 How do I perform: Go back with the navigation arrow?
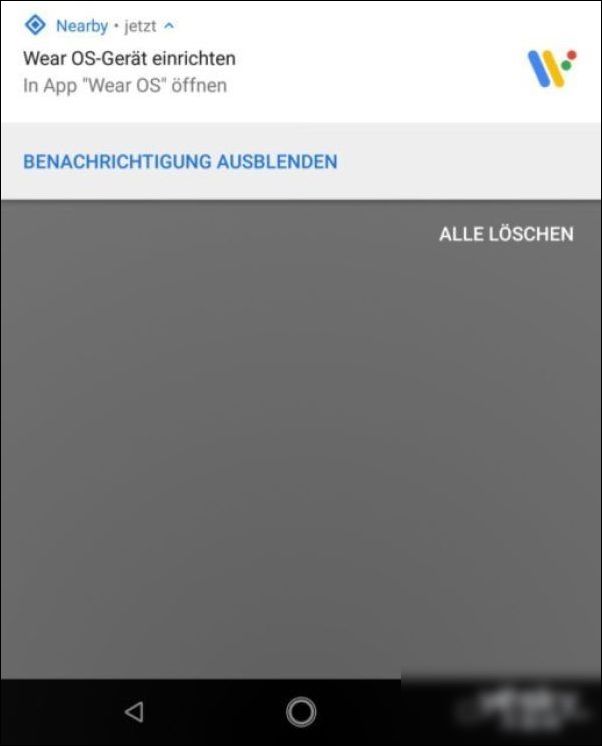pyautogui.click(x=134, y=711)
